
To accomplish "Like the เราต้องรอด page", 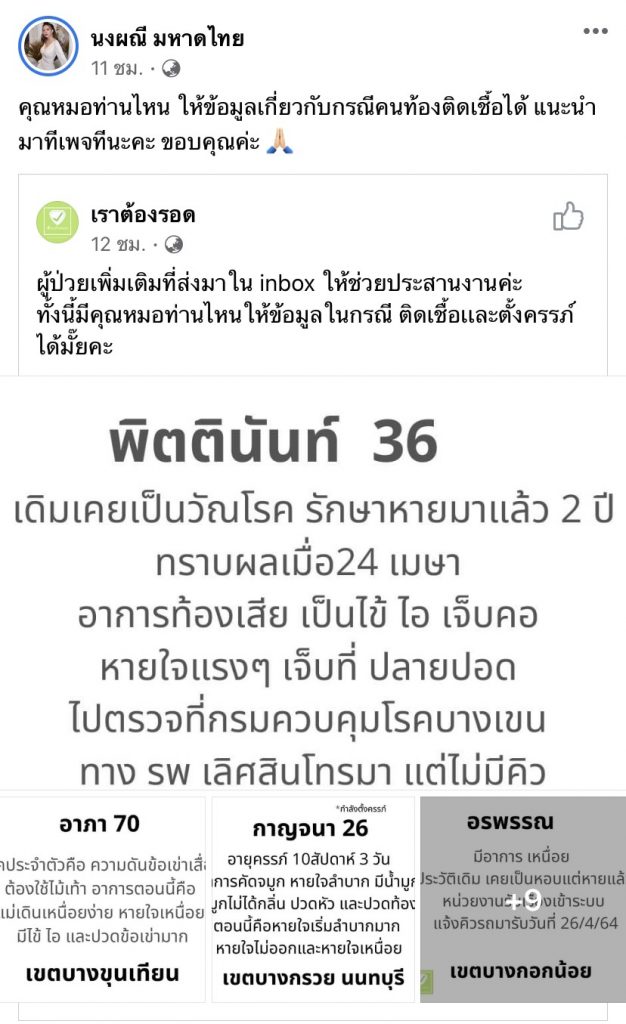I will [x=568, y=216].
